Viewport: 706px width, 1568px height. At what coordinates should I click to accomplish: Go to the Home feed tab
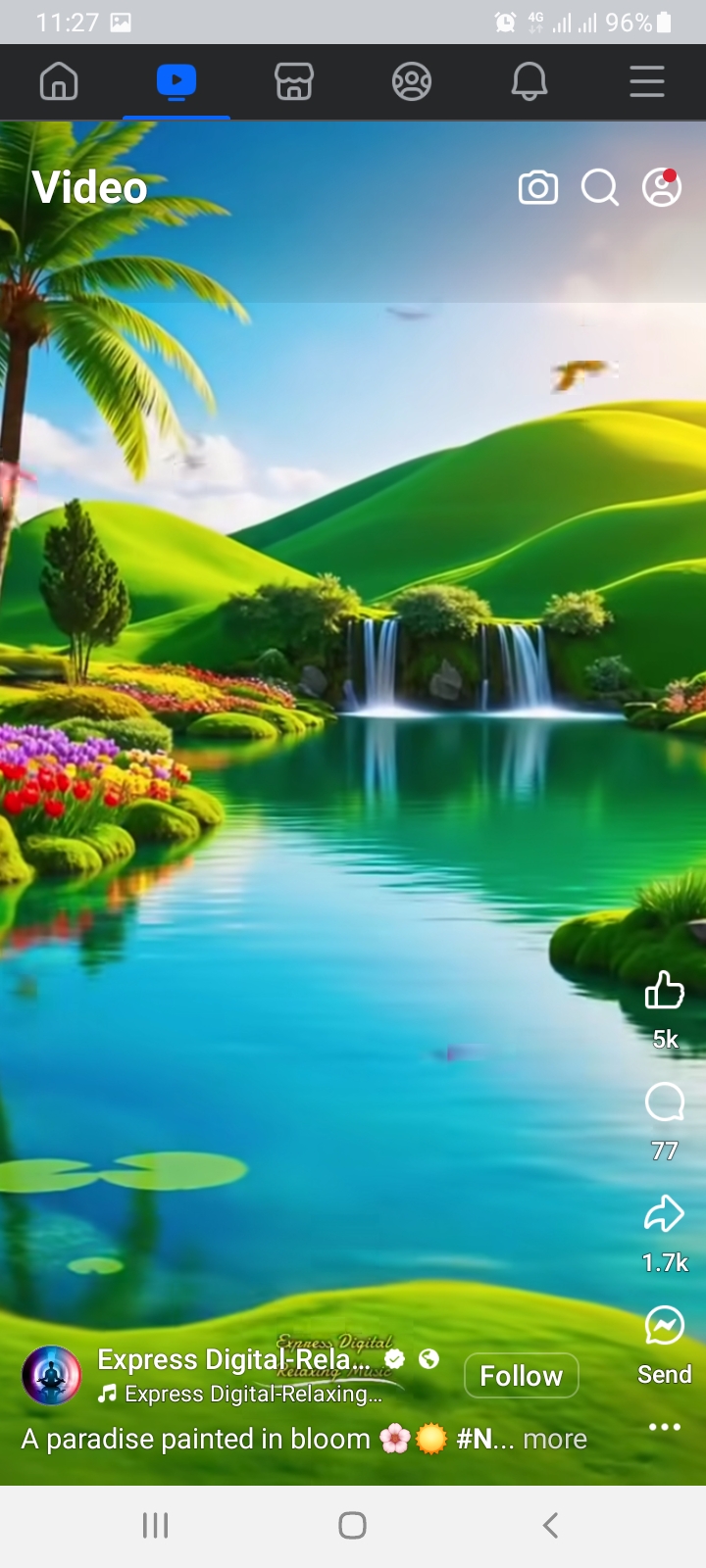[59, 81]
